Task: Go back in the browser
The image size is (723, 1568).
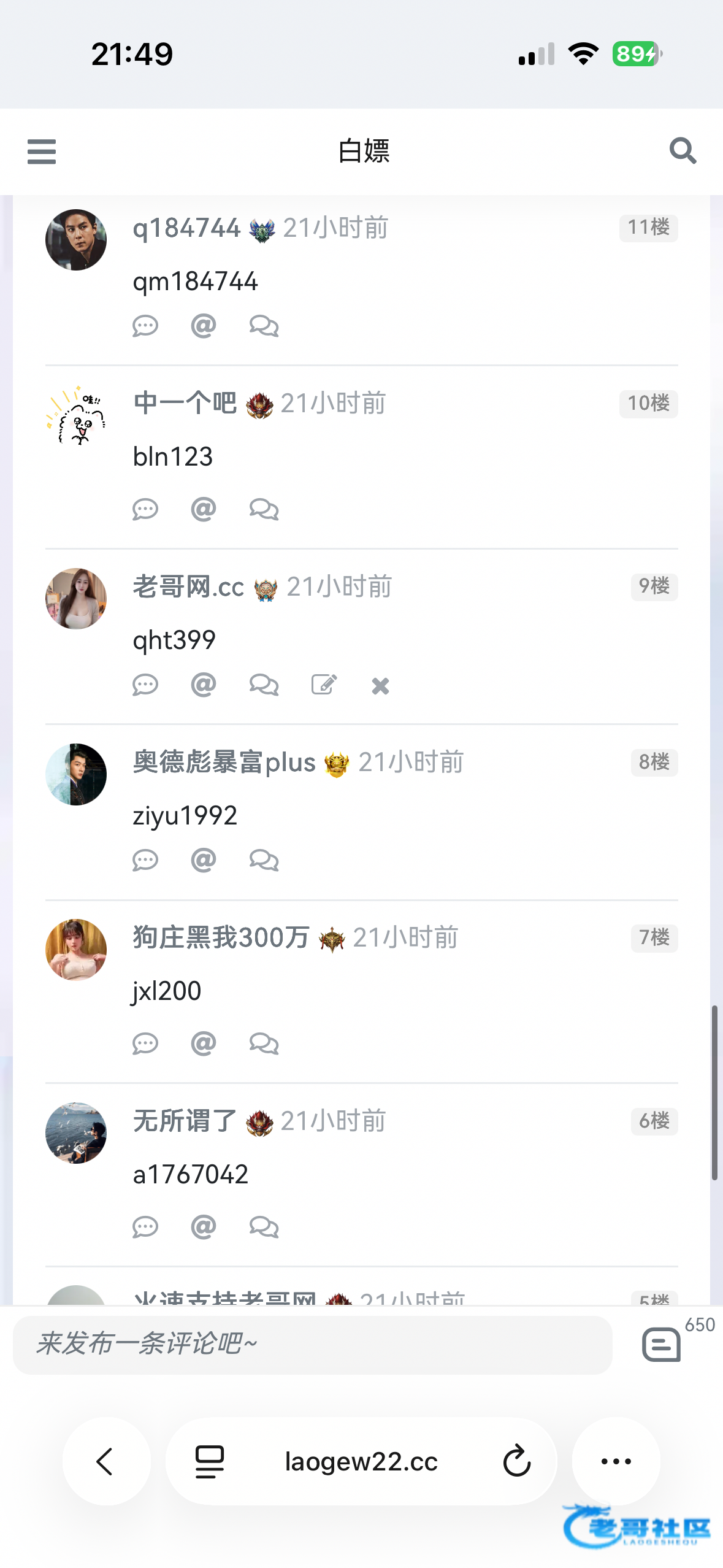Action: click(x=106, y=1461)
